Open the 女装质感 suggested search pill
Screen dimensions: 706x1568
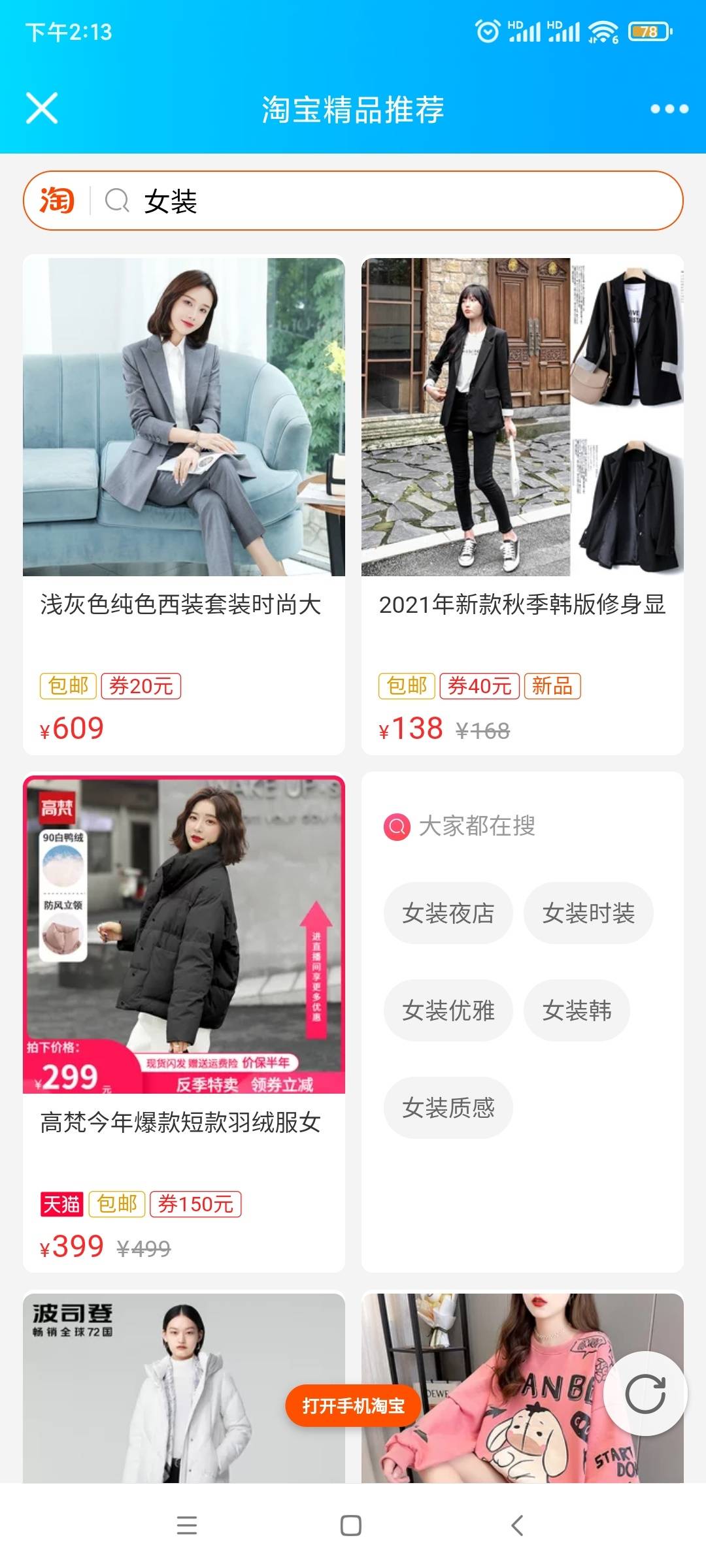pyautogui.click(x=448, y=1106)
